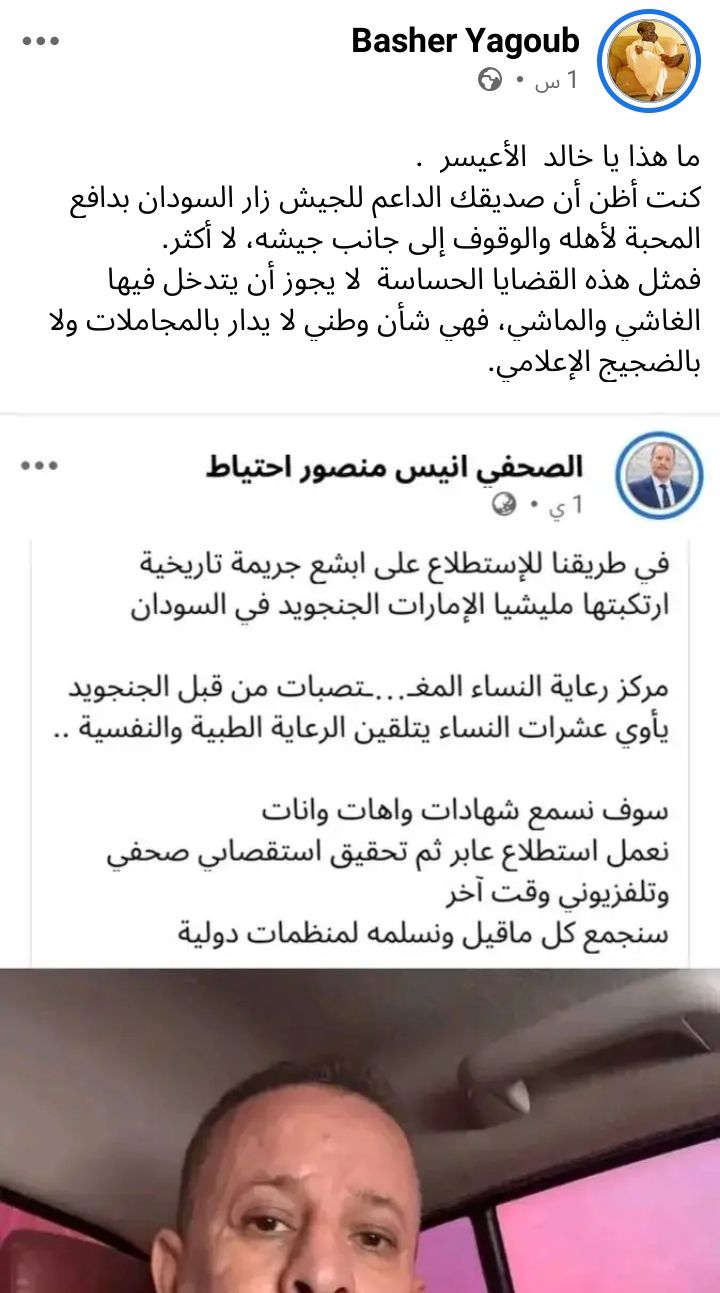Image resolution: width=720 pixels, height=1293 pixels.
Task: Open Basher Yagoub's profile name link
Action: pyautogui.click(x=465, y=41)
